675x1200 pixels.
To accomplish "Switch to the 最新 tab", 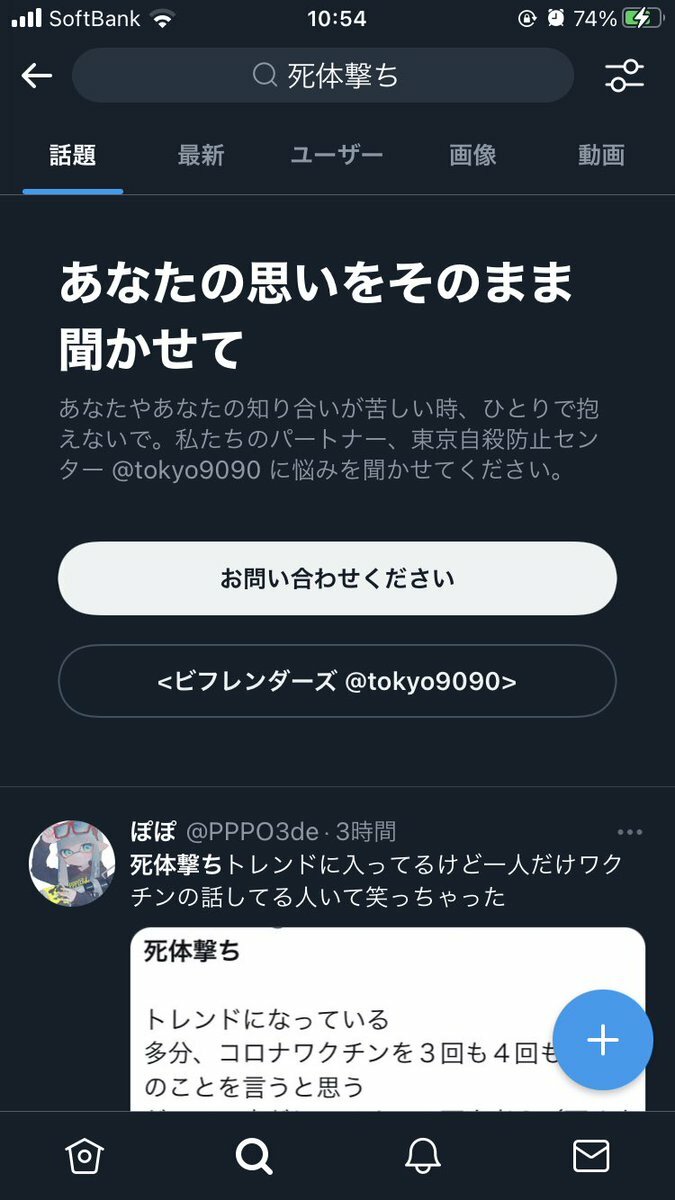I will coord(201,155).
